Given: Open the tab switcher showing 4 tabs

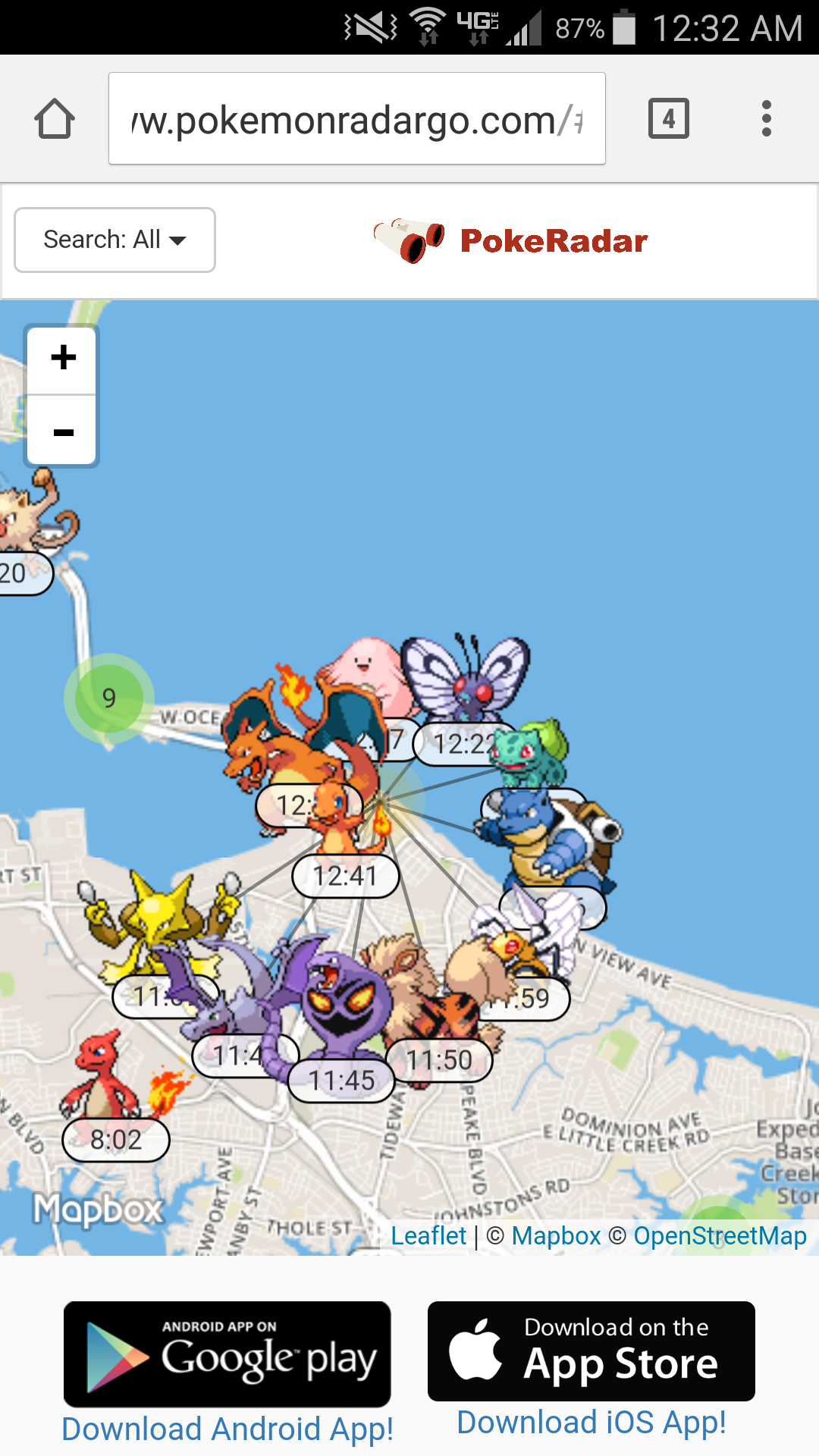Looking at the screenshot, I should [668, 119].
